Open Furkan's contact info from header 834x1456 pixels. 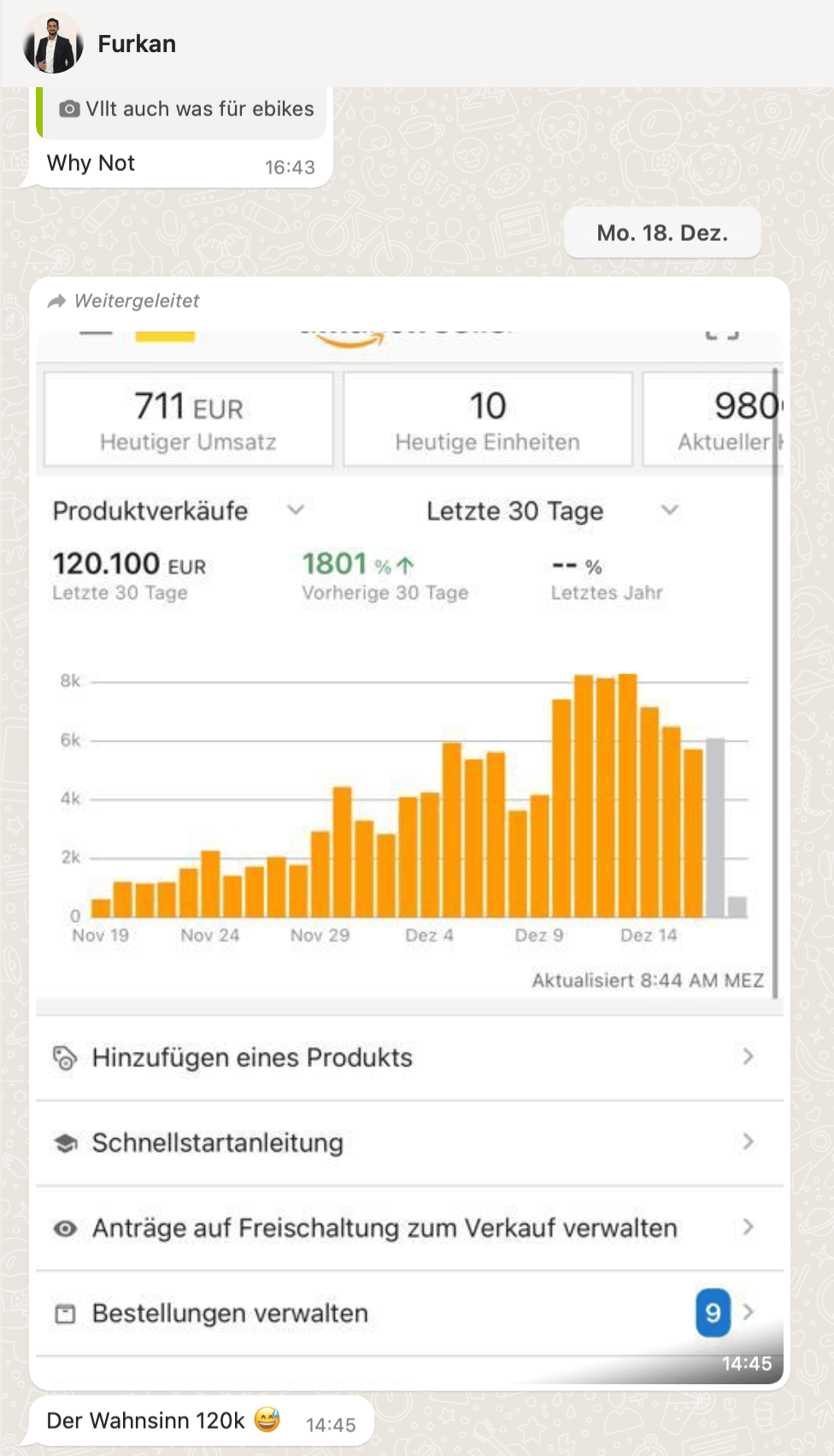pos(136,44)
